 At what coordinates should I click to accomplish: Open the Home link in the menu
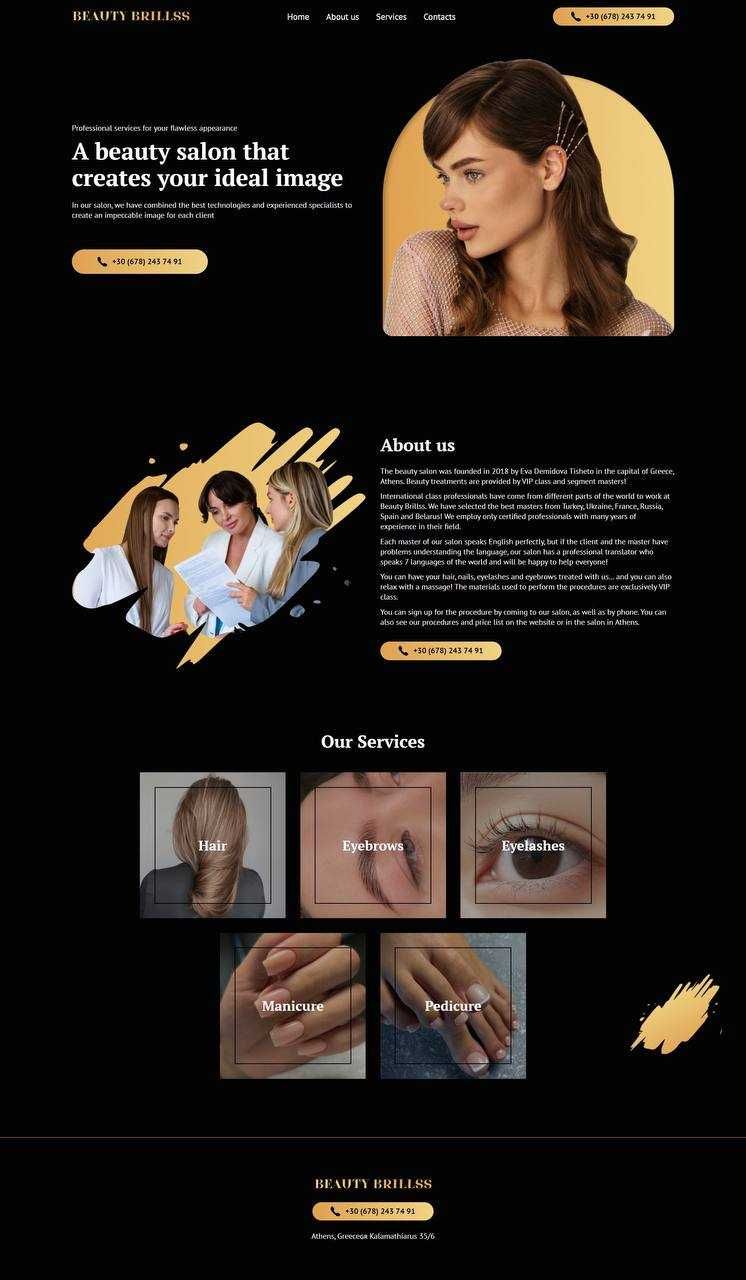point(298,17)
